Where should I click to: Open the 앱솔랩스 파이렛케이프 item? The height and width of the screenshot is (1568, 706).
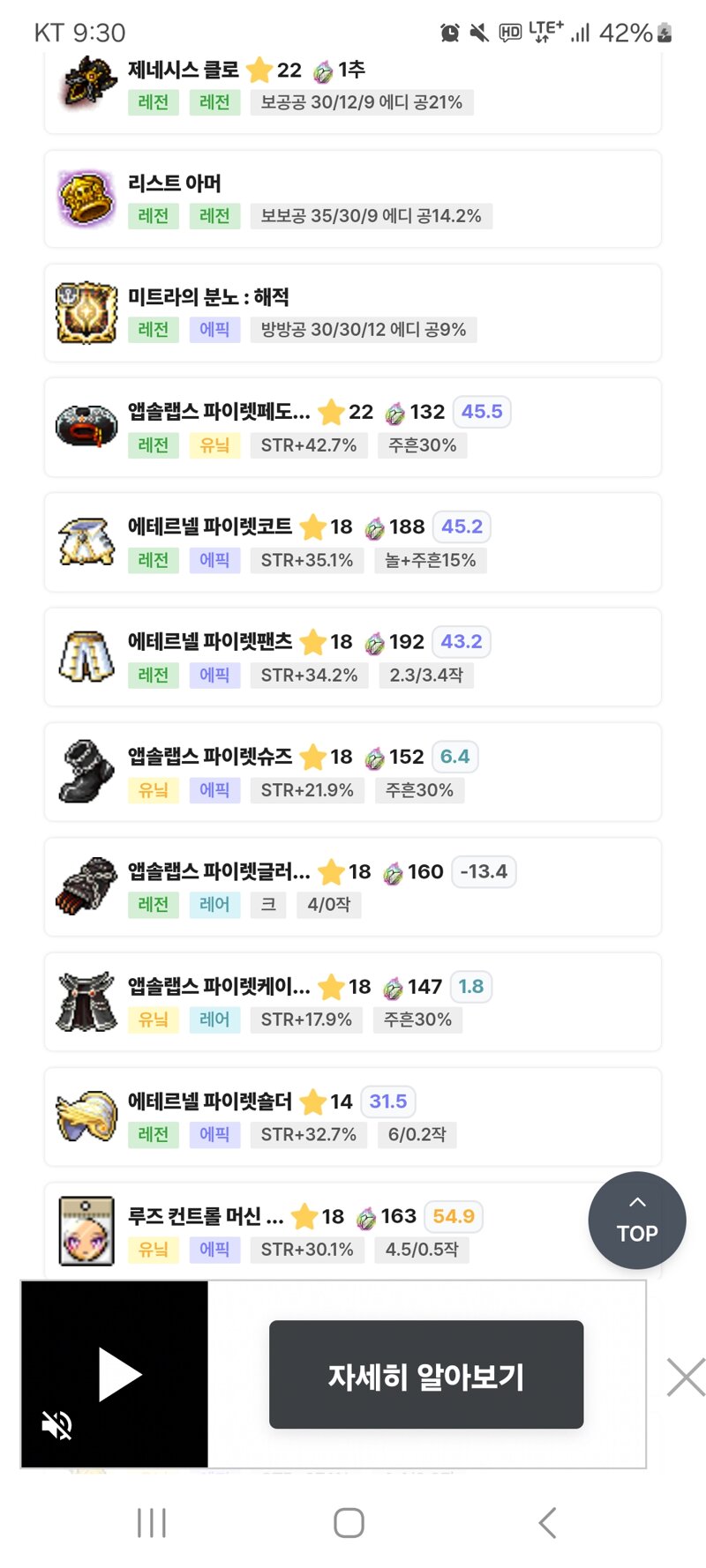pyautogui.click(x=353, y=1002)
